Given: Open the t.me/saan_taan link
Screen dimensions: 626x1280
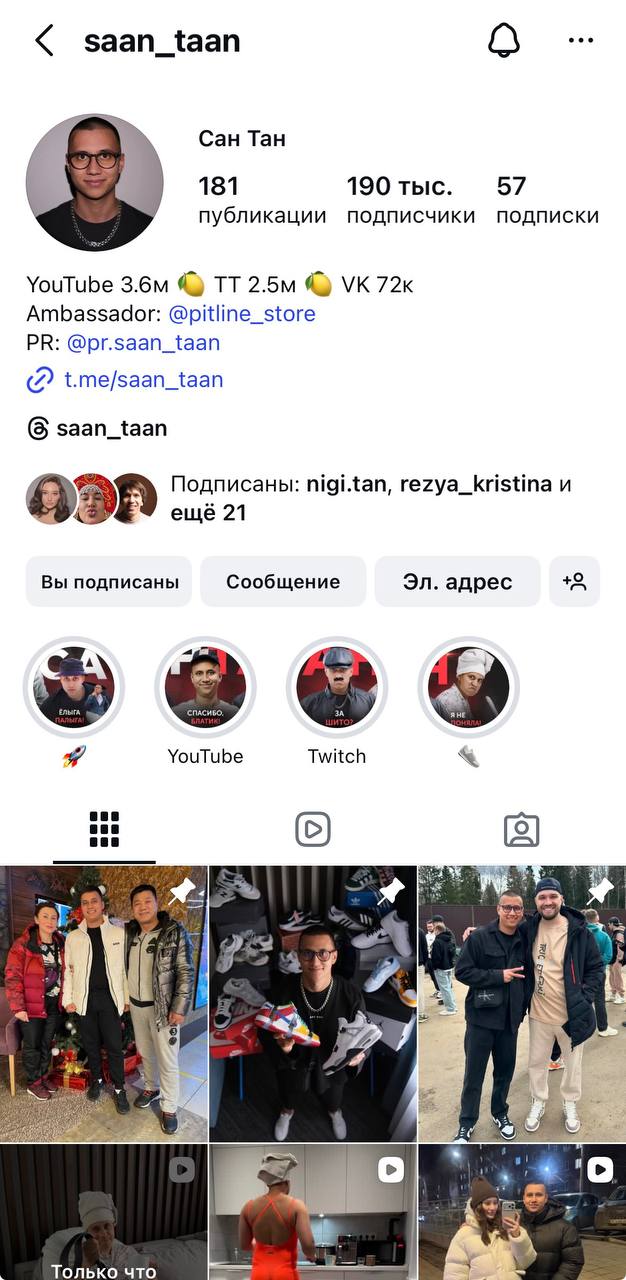Looking at the screenshot, I should tap(143, 379).
